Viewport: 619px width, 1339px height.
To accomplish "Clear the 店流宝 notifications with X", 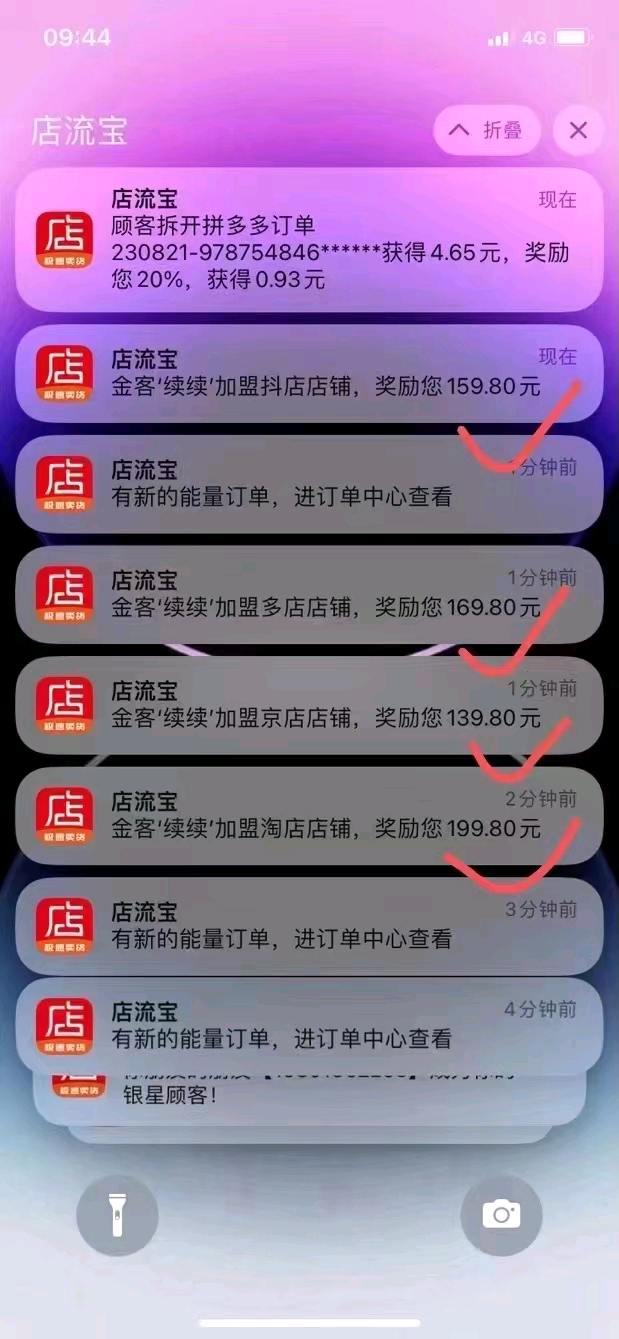I will (578, 130).
